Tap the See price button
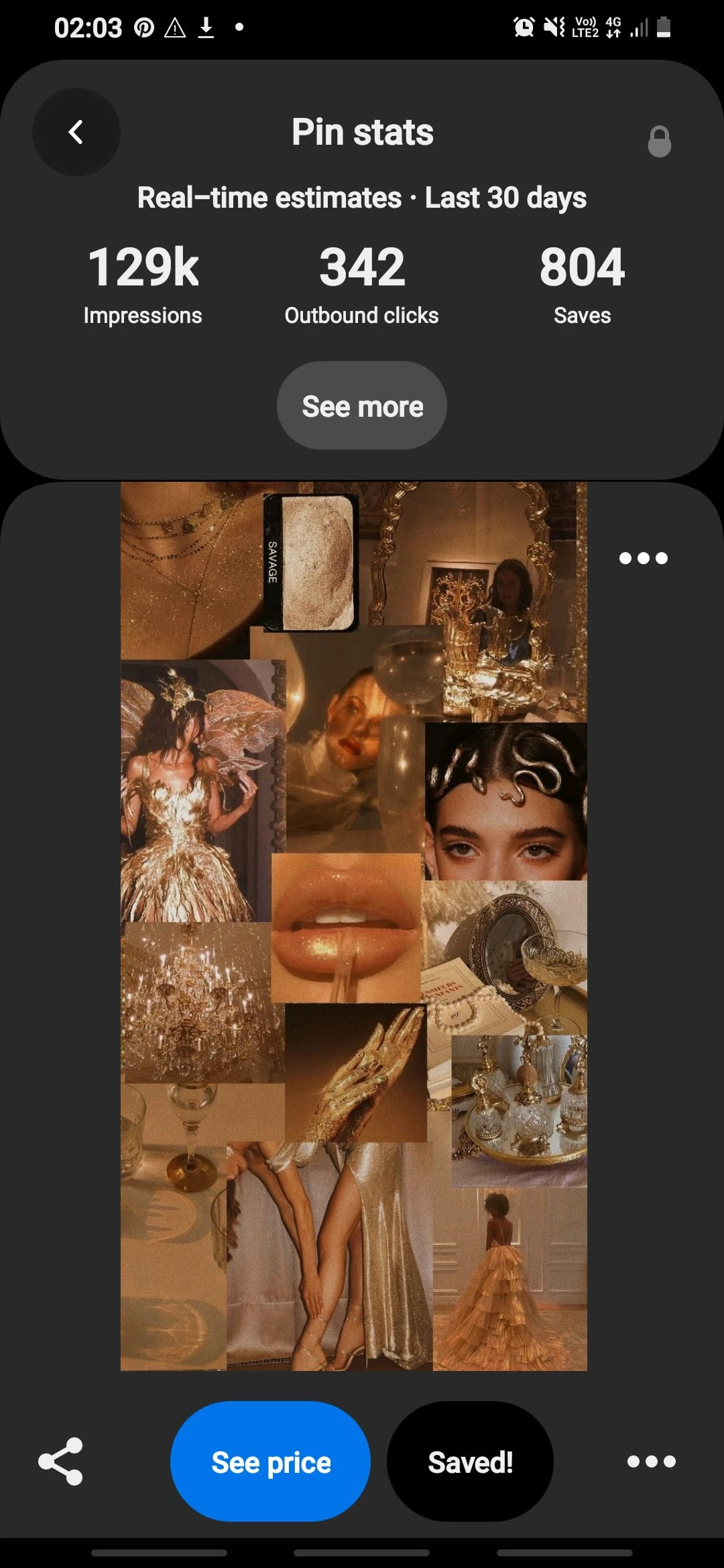Screen dimensions: 724x1568 pos(271,1461)
